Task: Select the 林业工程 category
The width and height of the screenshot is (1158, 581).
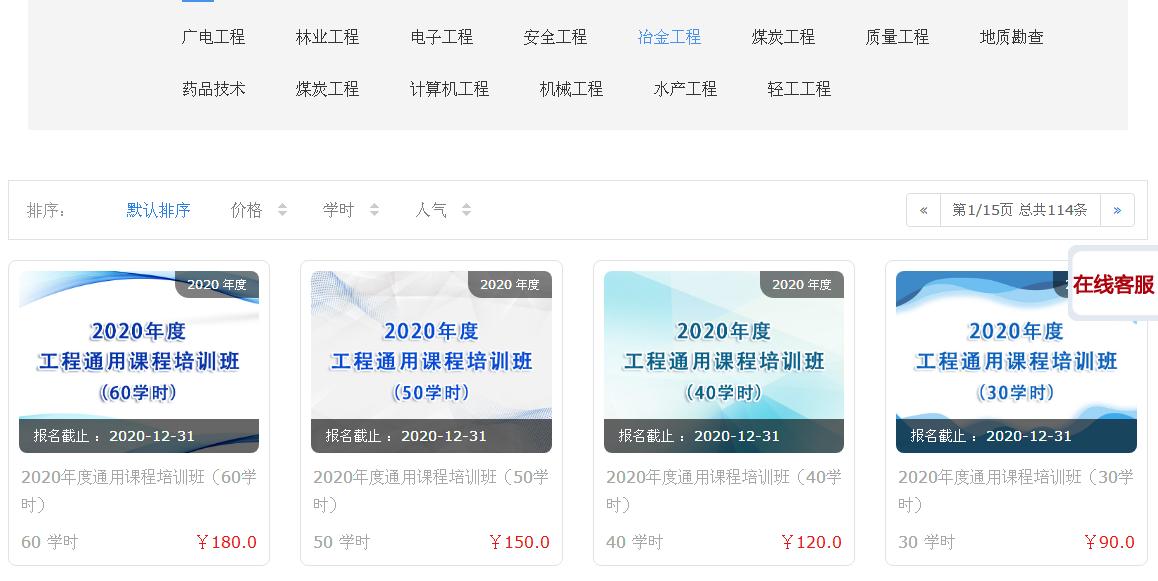Action: [x=327, y=37]
